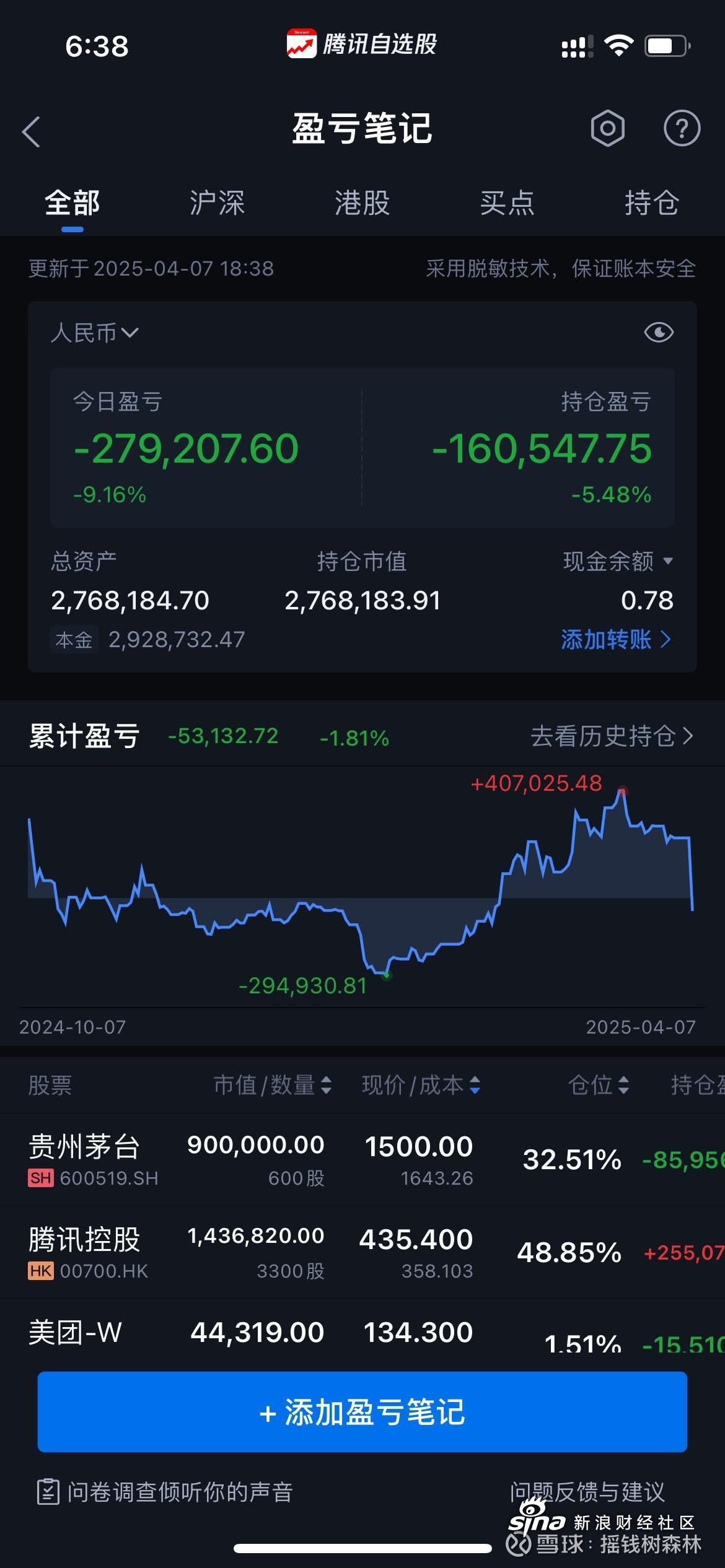This screenshot has width=725, height=1568.
Task: Open the 问卷调查 survey link
Action: click(165, 1492)
